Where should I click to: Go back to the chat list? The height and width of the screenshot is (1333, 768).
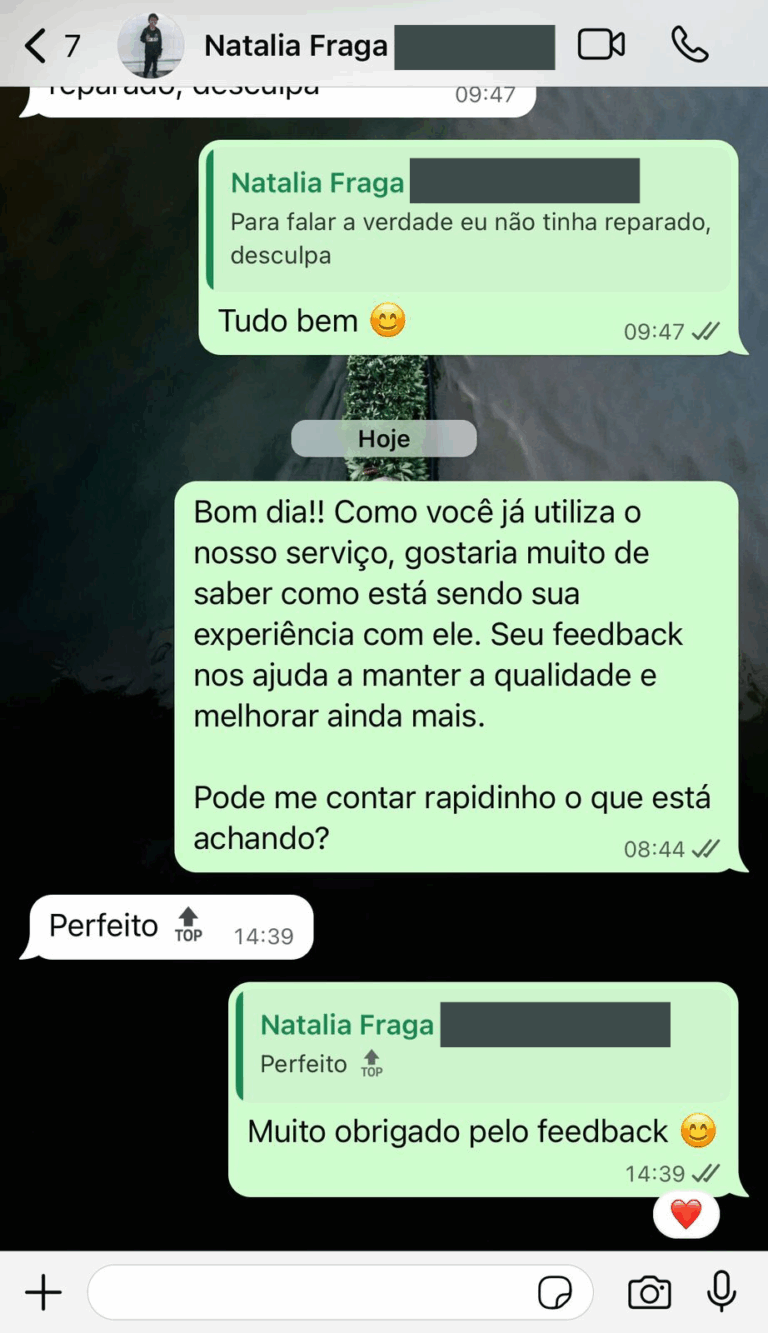point(38,46)
